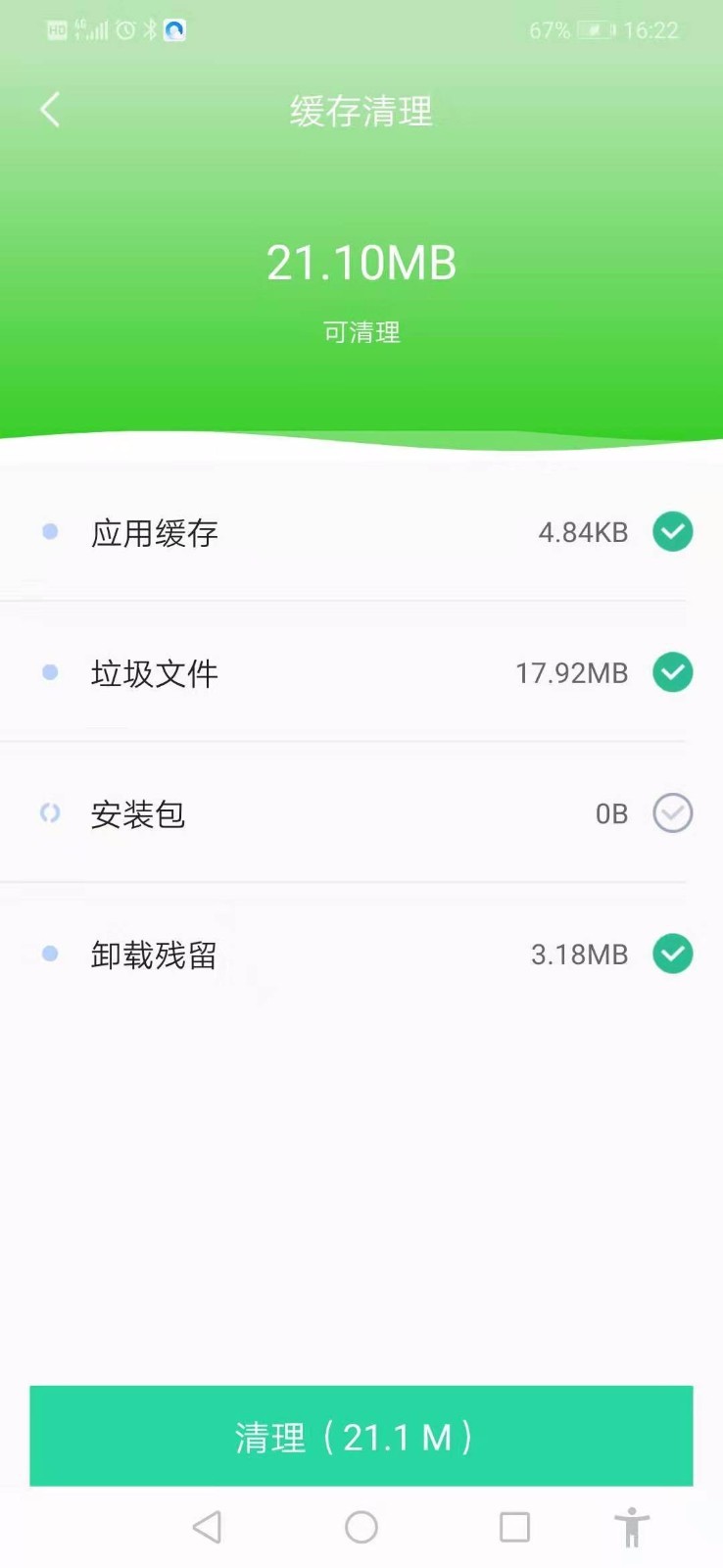Click the blue notification icon in status bar

pyautogui.click(x=174, y=30)
